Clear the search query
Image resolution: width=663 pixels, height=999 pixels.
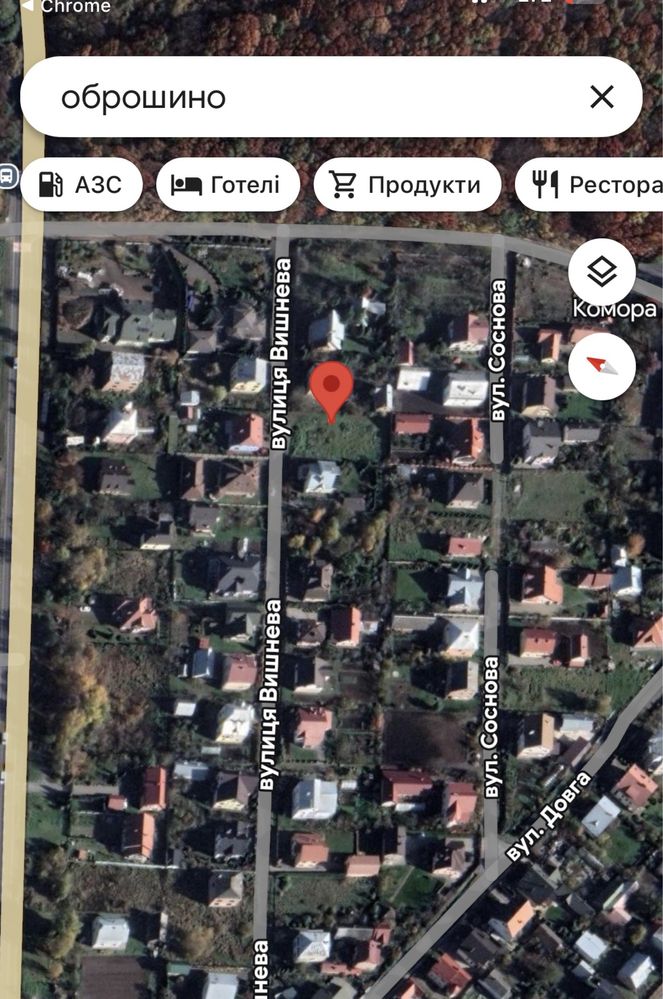point(601,97)
